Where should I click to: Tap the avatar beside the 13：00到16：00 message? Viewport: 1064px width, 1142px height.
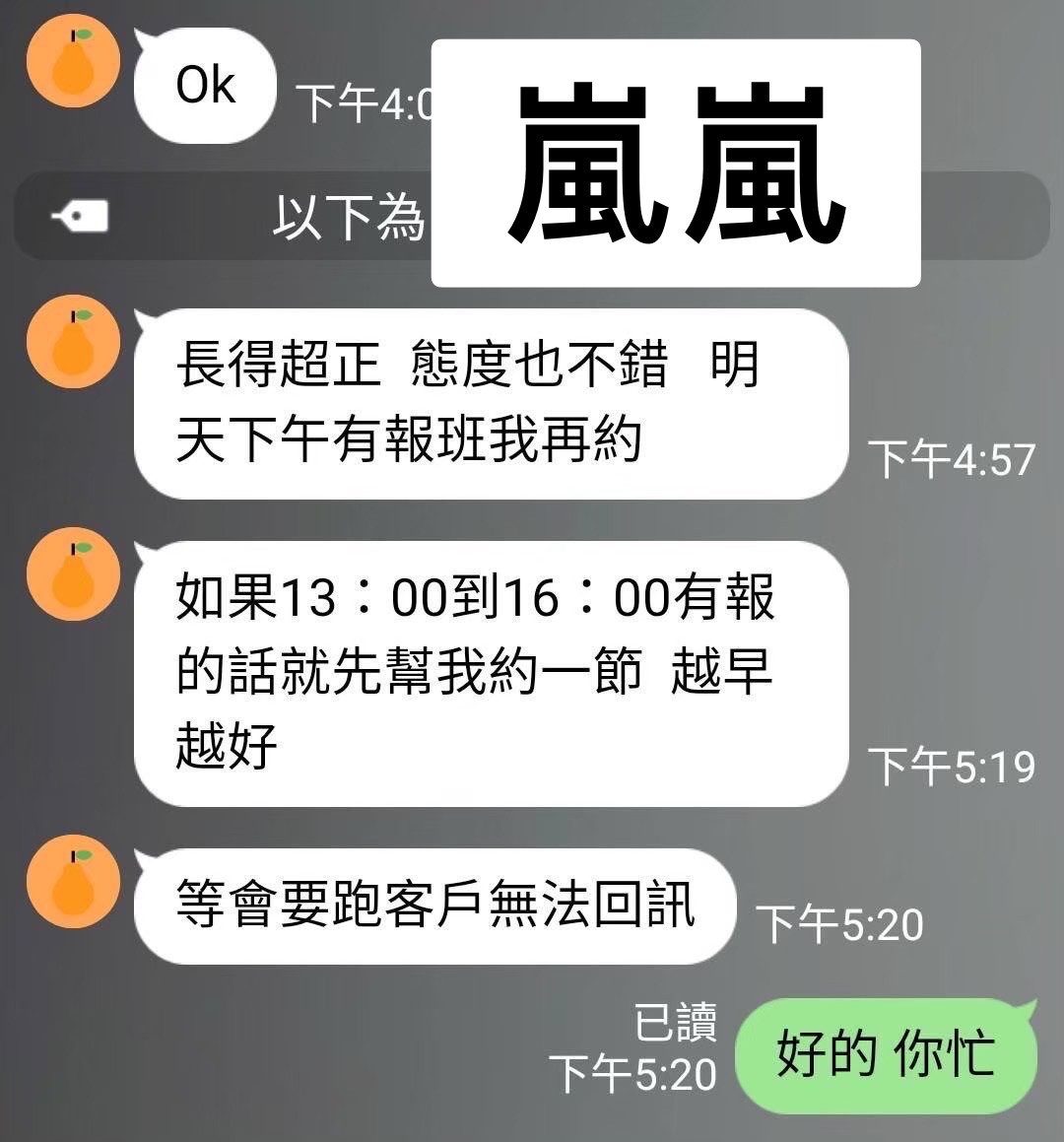click(x=73, y=571)
